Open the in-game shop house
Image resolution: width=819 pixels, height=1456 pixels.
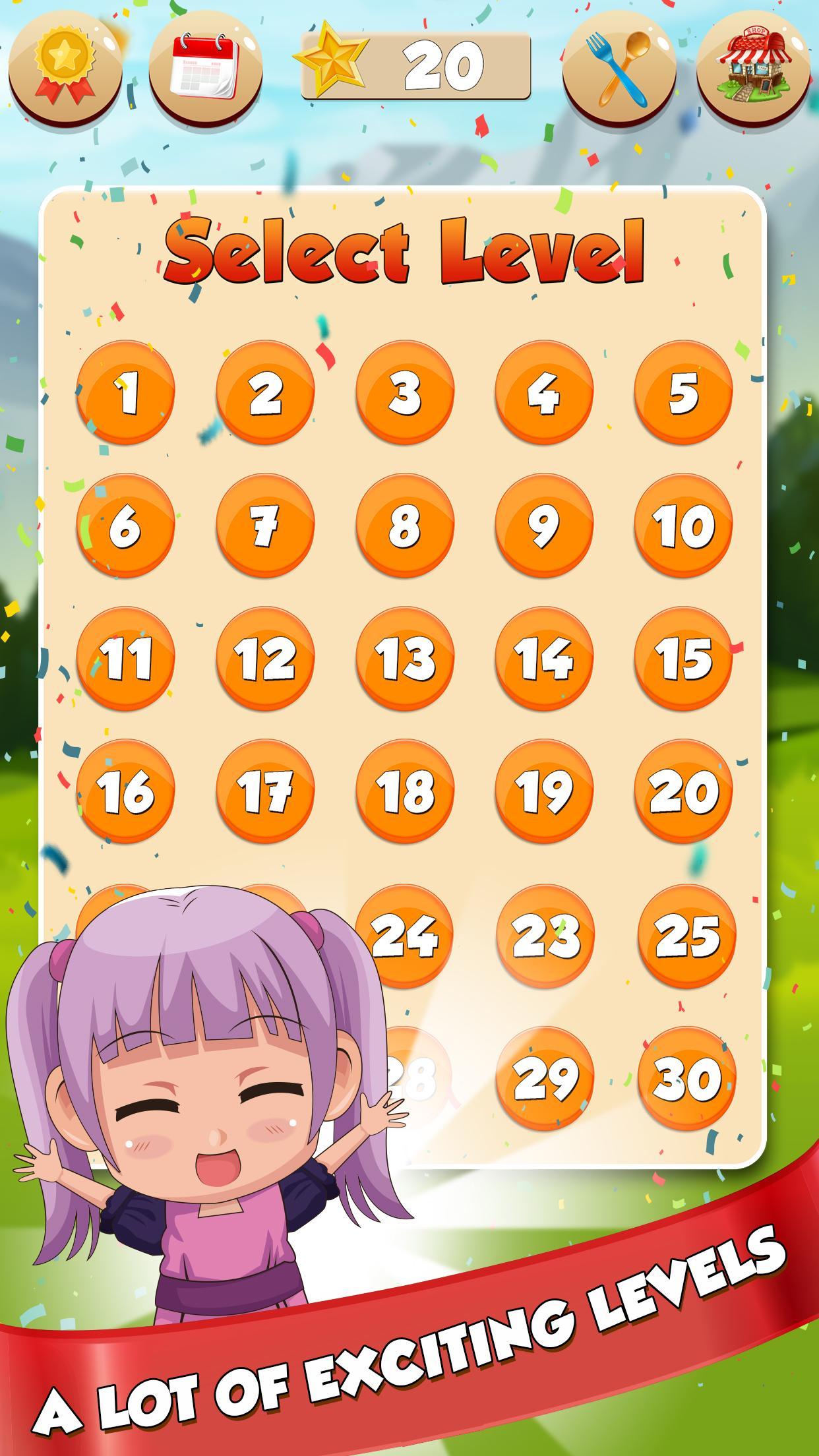pos(755,64)
